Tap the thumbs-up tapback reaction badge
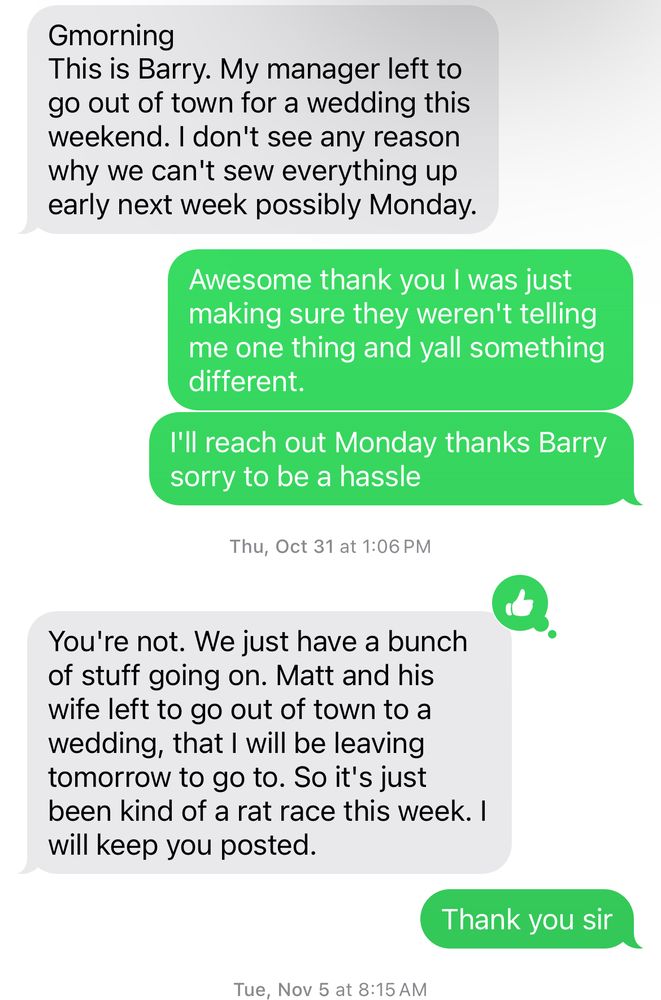 [x=520, y=602]
